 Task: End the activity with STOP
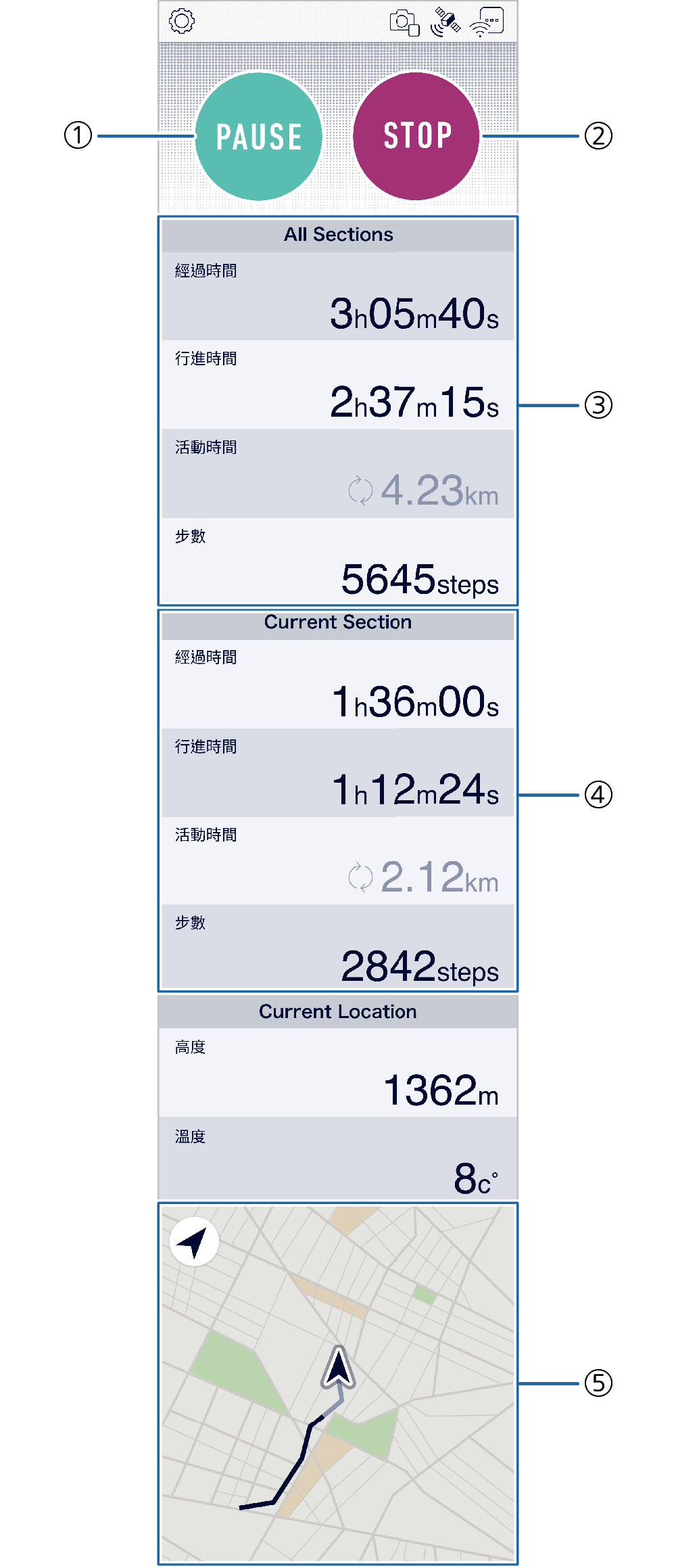click(416, 136)
